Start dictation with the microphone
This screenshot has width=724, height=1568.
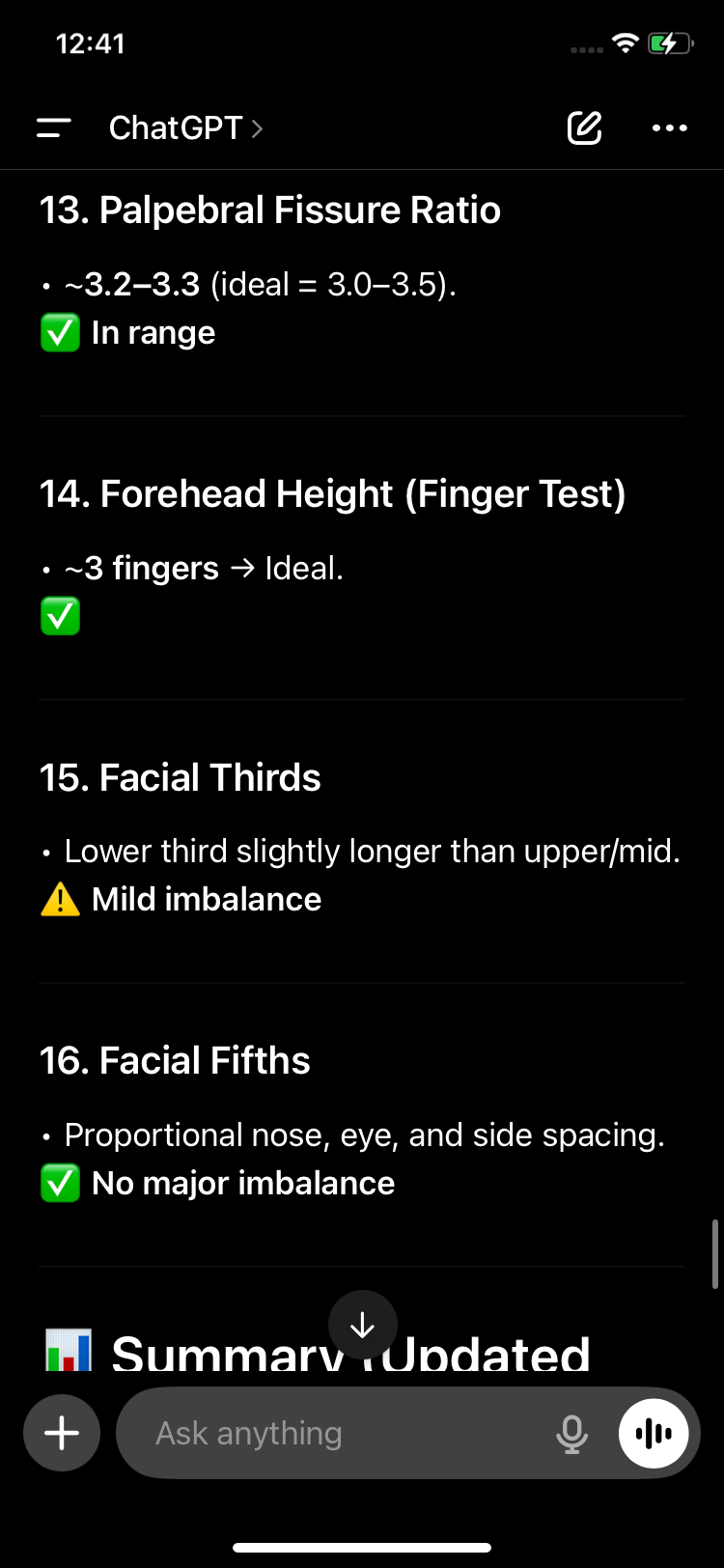coord(572,1434)
